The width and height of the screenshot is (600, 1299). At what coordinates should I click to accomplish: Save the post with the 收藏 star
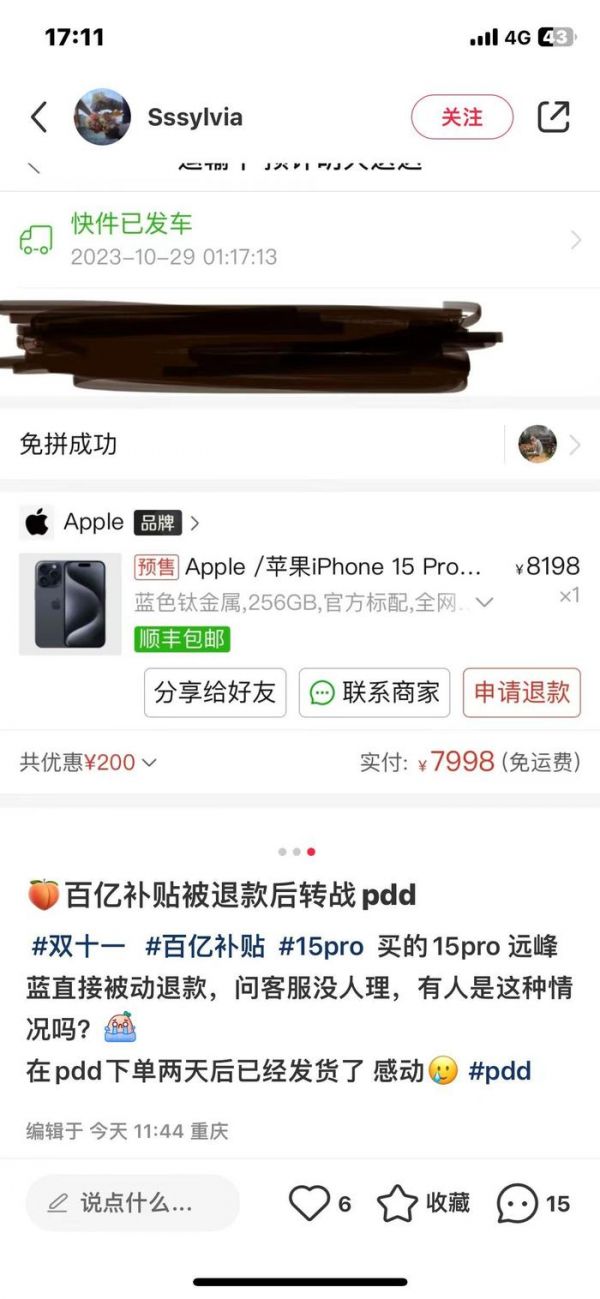coord(398,1203)
